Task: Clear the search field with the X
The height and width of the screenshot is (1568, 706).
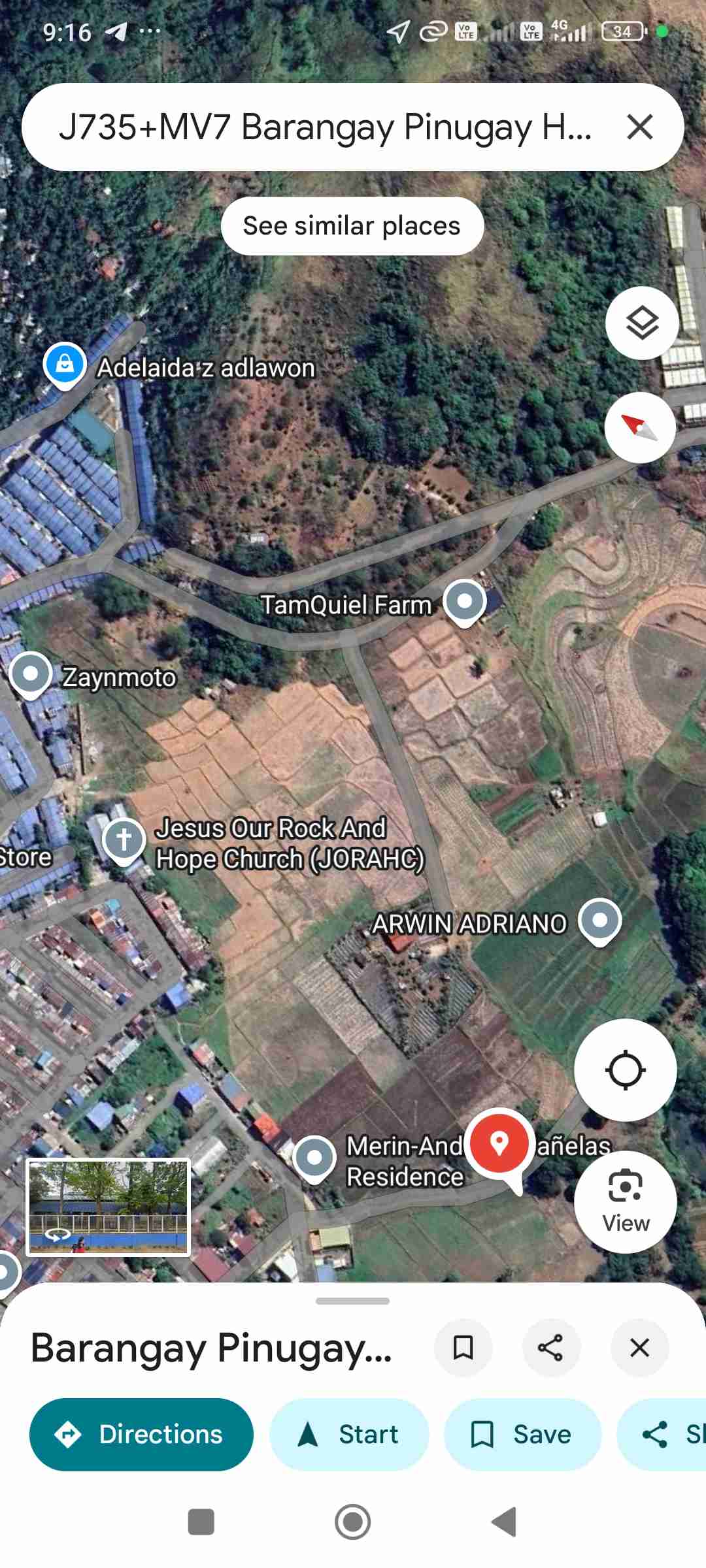Action: [x=639, y=127]
